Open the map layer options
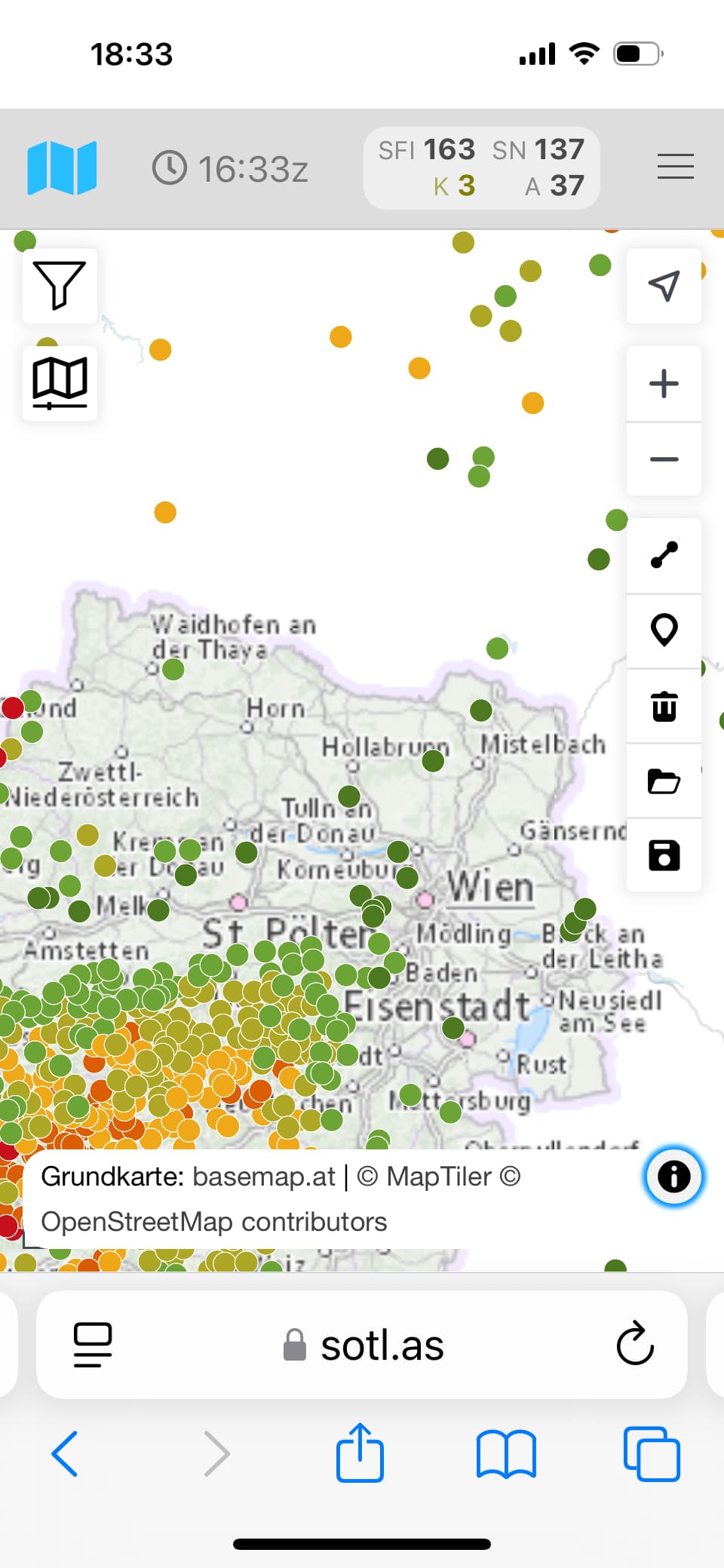The image size is (724, 1568). (x=60, y=383)
